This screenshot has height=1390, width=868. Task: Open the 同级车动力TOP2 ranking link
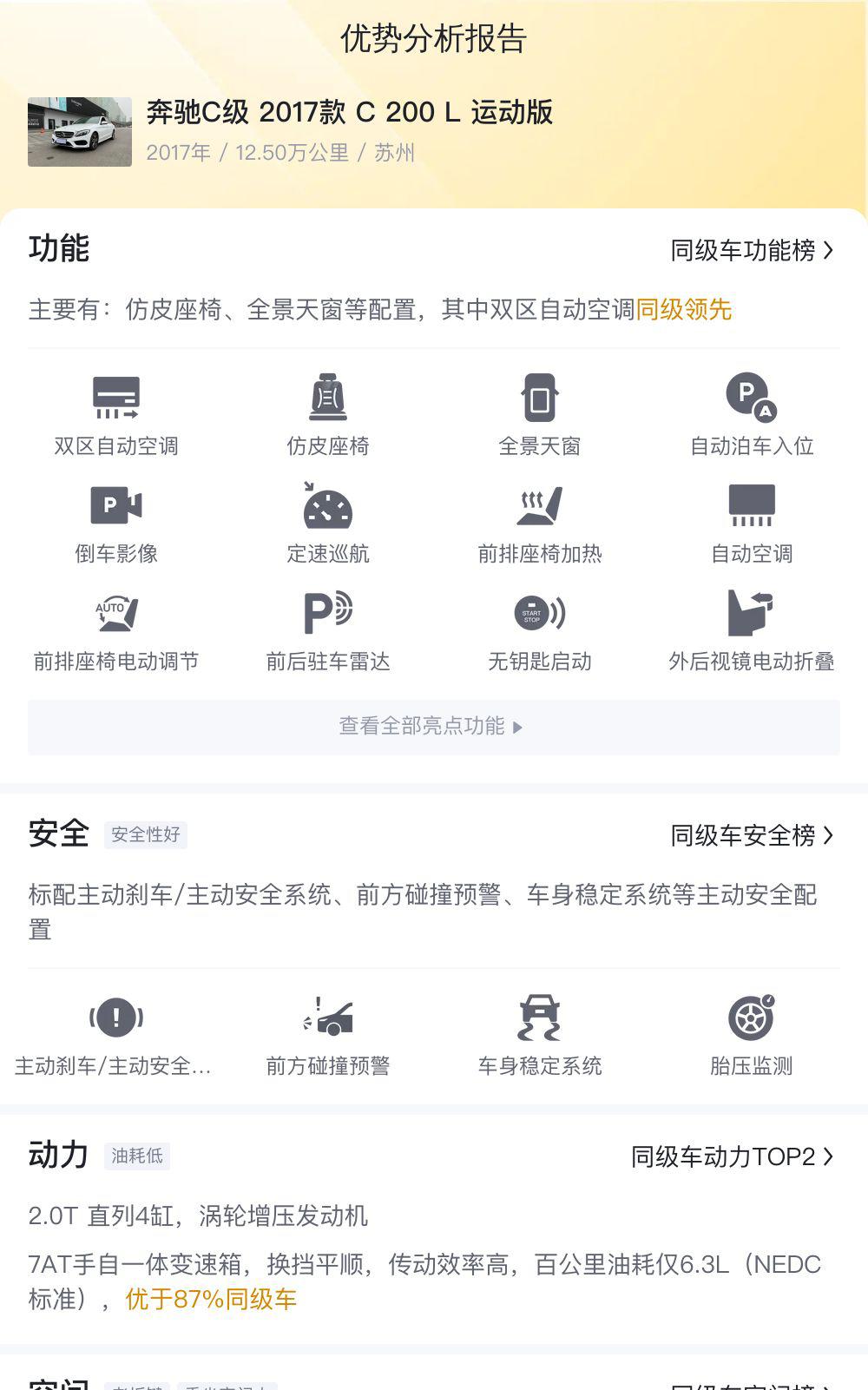[x=732, y=1156]
